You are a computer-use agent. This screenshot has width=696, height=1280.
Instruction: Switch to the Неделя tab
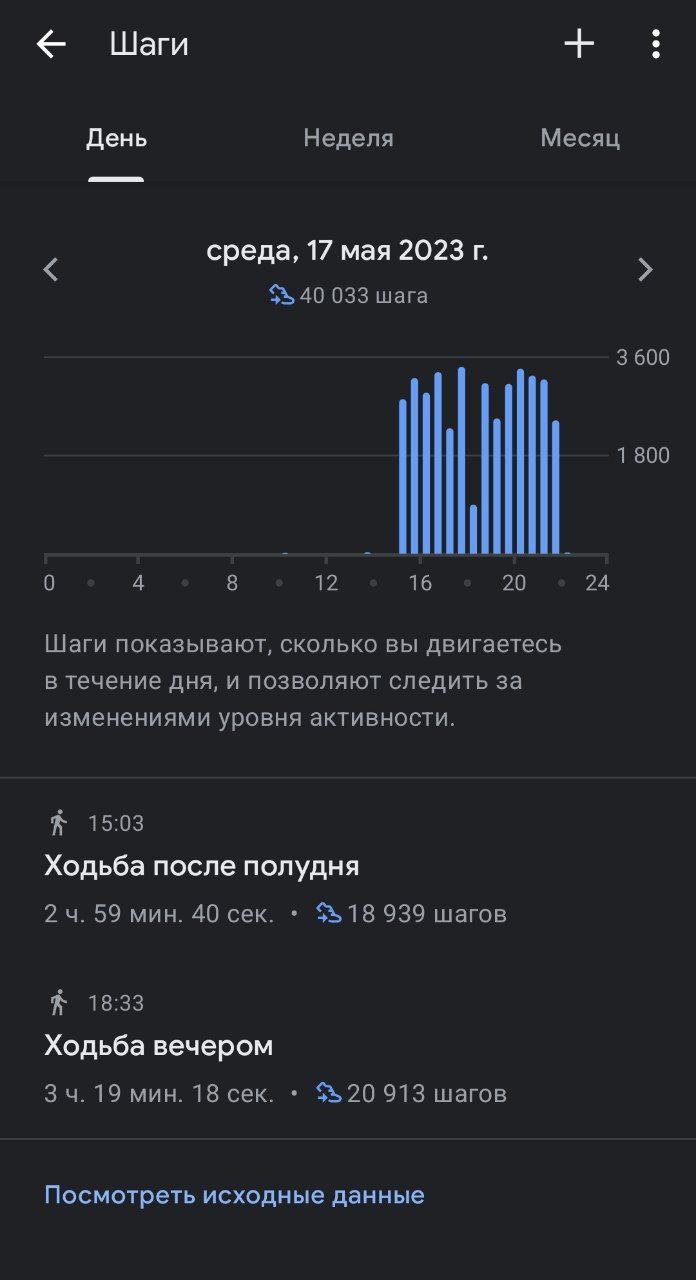(348, 138)
